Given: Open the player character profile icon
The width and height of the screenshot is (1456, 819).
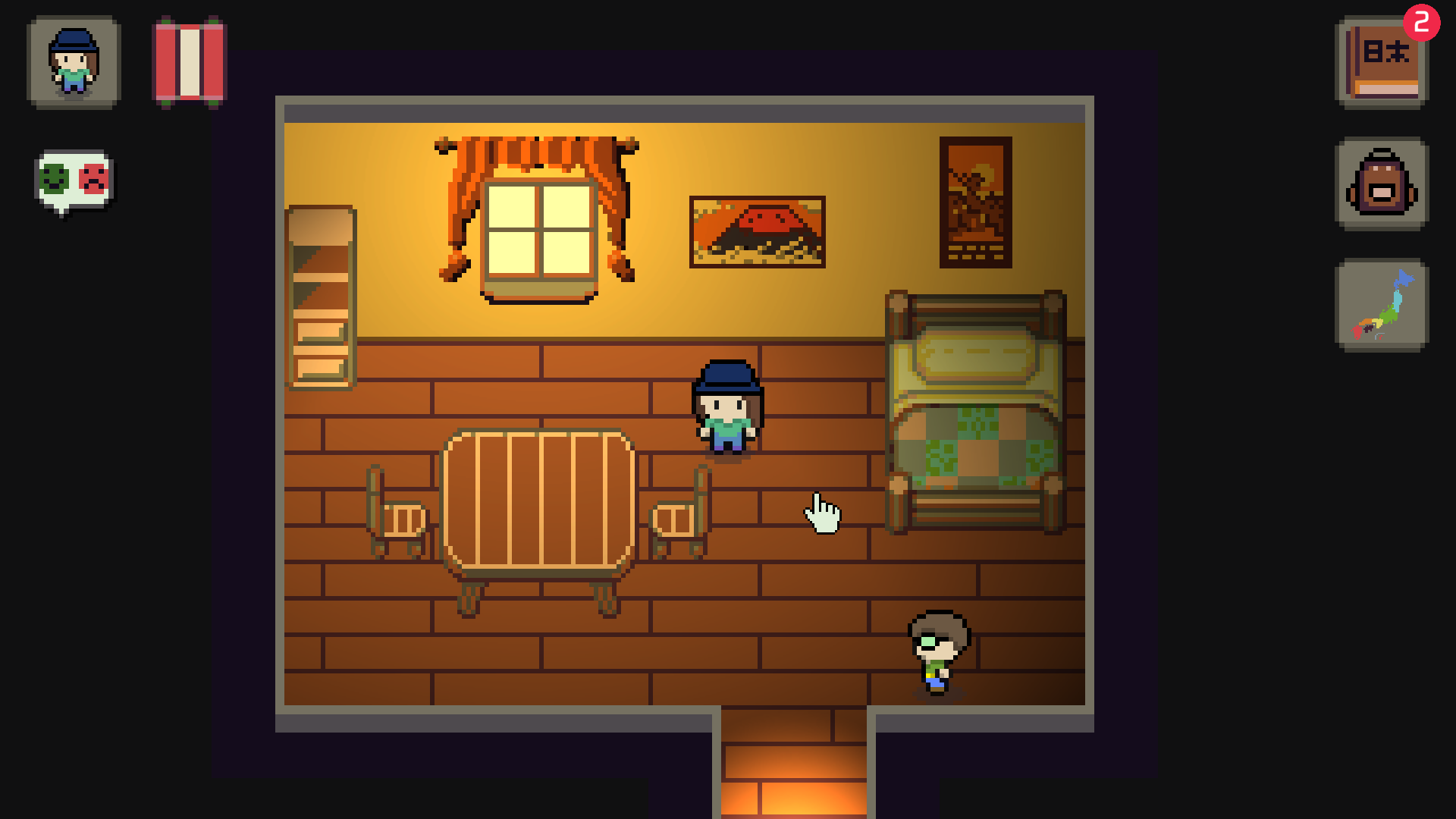Looking at the screenshot, I should (x=74, y=63).
